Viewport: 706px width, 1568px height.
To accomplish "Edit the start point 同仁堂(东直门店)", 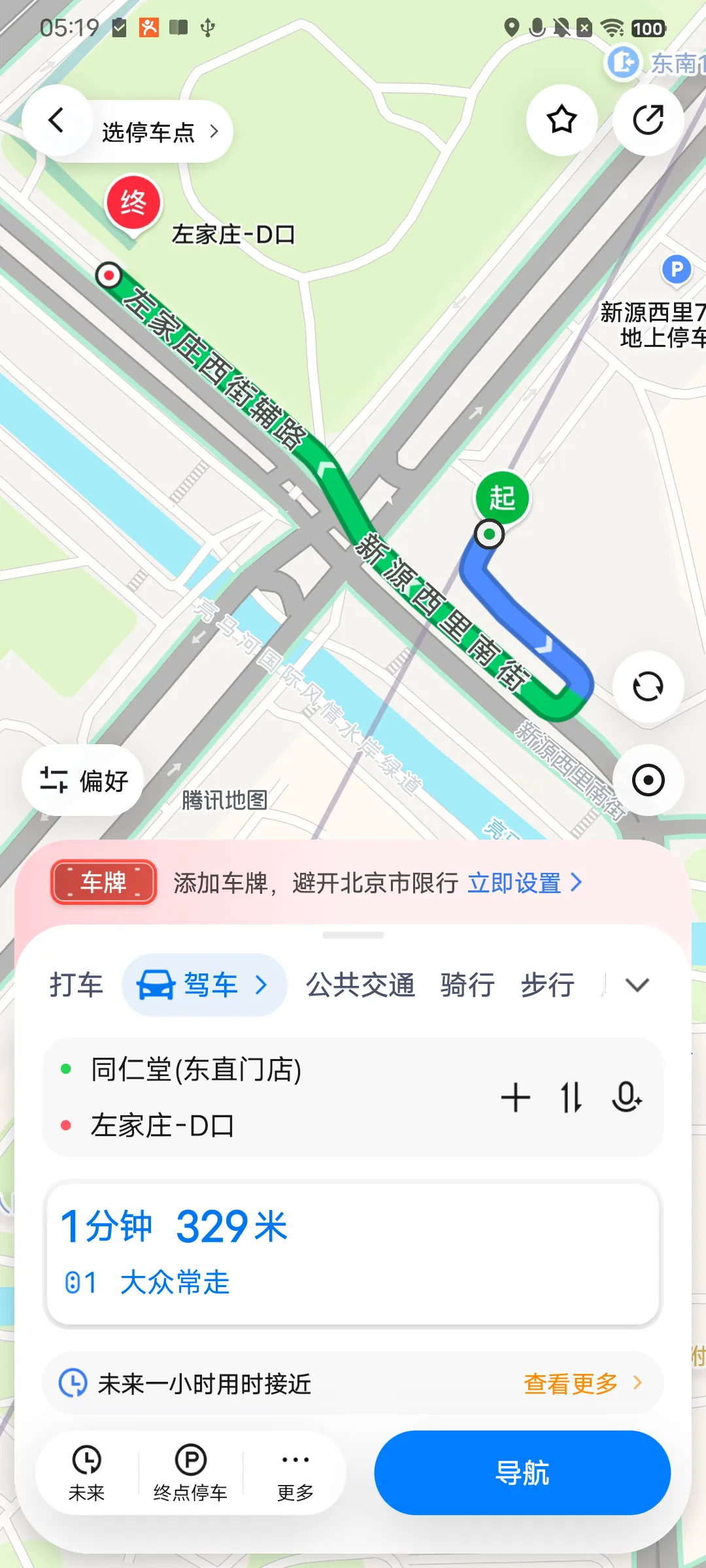I will point(196,1070).
